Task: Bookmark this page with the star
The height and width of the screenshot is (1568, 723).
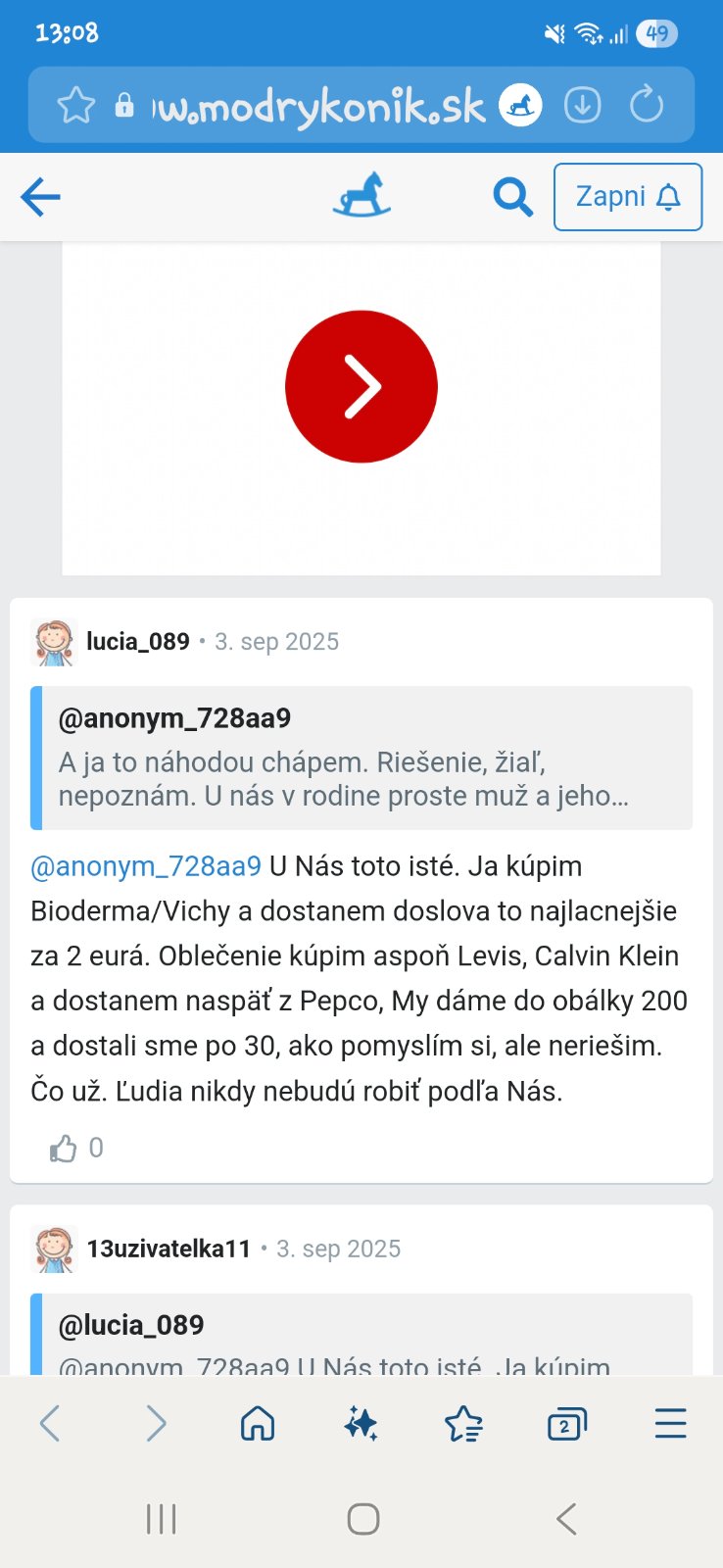Action: pos(76,105)
